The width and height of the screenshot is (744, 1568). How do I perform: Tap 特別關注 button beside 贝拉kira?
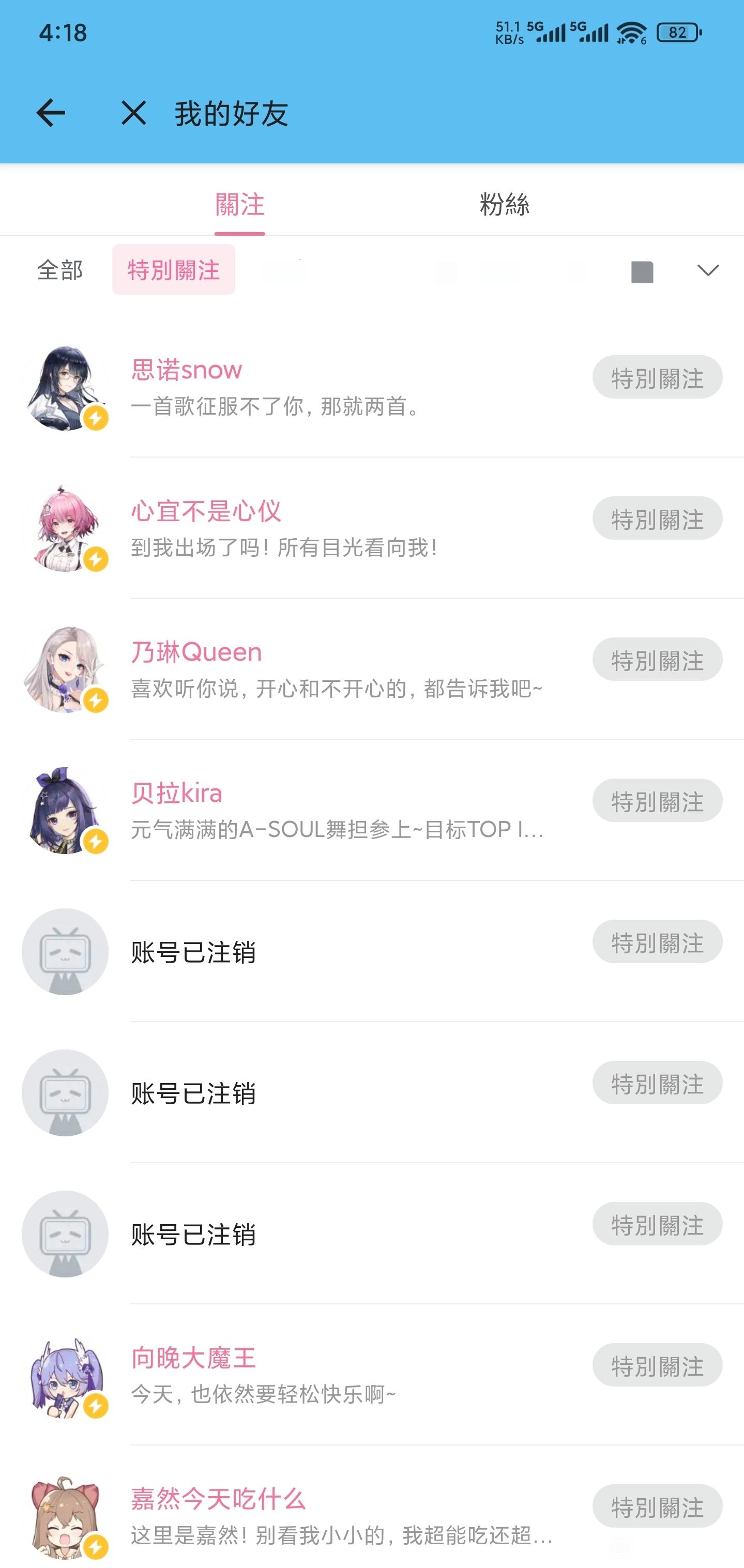tap(657, 801)
